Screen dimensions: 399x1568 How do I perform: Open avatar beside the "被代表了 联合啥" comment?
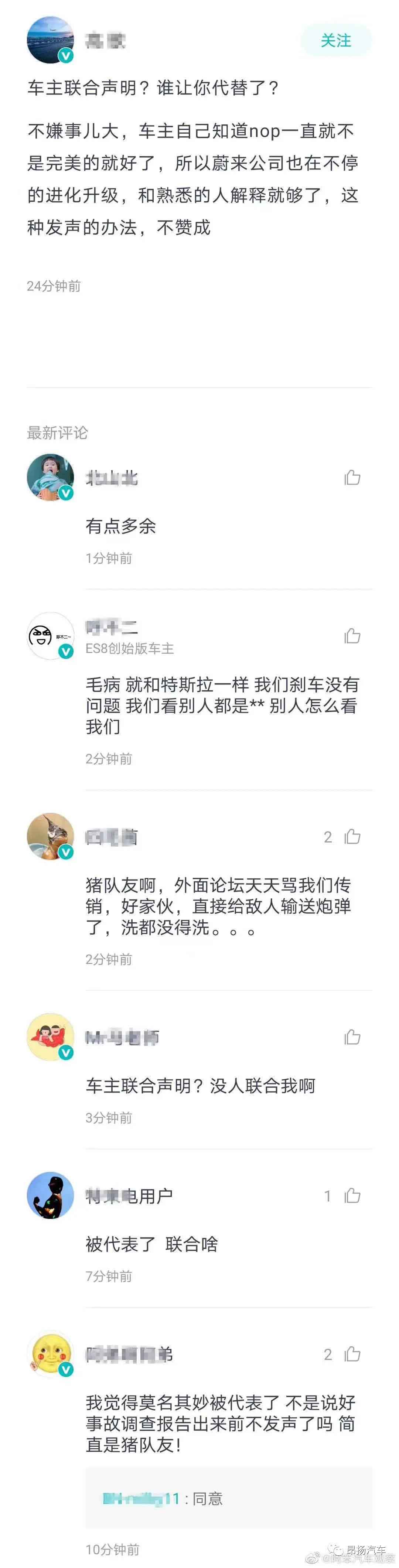coord(50,1195)
